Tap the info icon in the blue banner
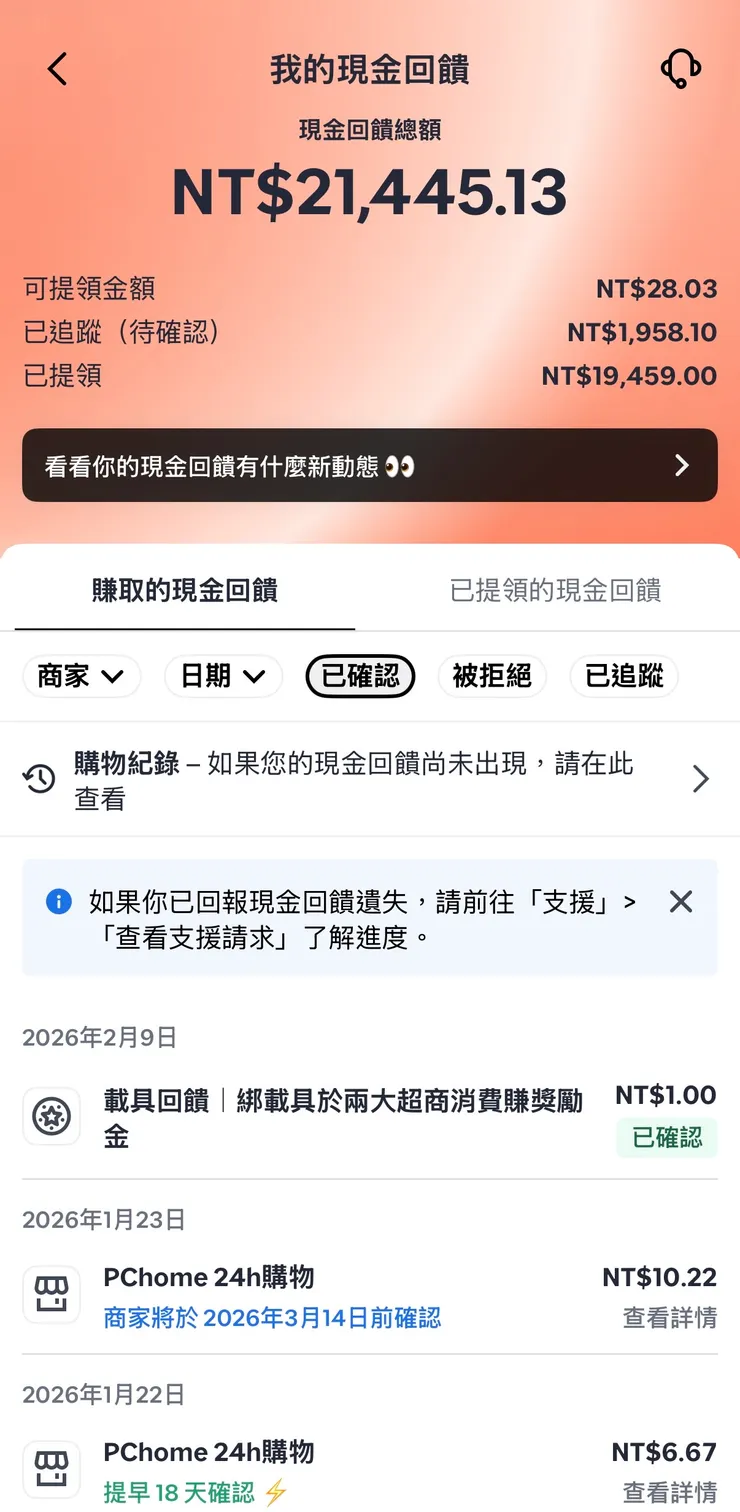Image resolution: width=740 pixels, height=1512 pixels. coord(59,902)
